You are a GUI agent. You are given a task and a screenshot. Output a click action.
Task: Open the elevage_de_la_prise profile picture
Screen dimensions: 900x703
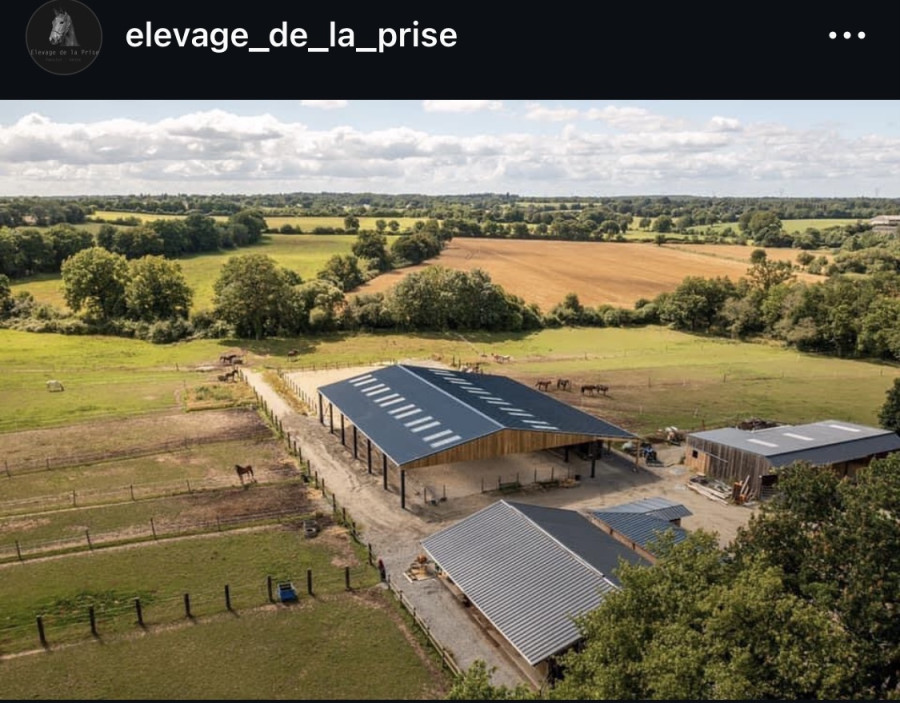click(63, 37)
